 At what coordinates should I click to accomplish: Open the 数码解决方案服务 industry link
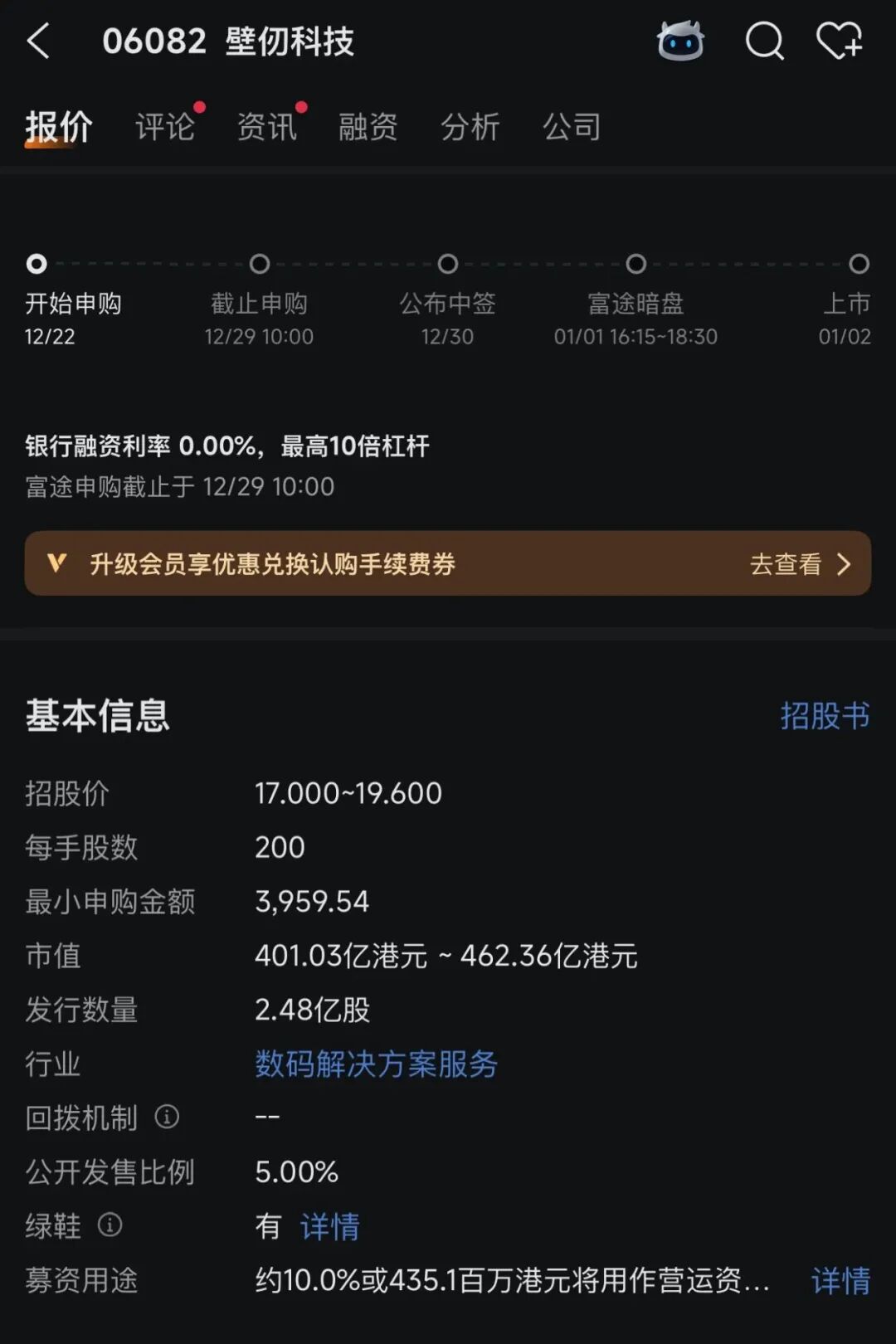point(375,1064)
